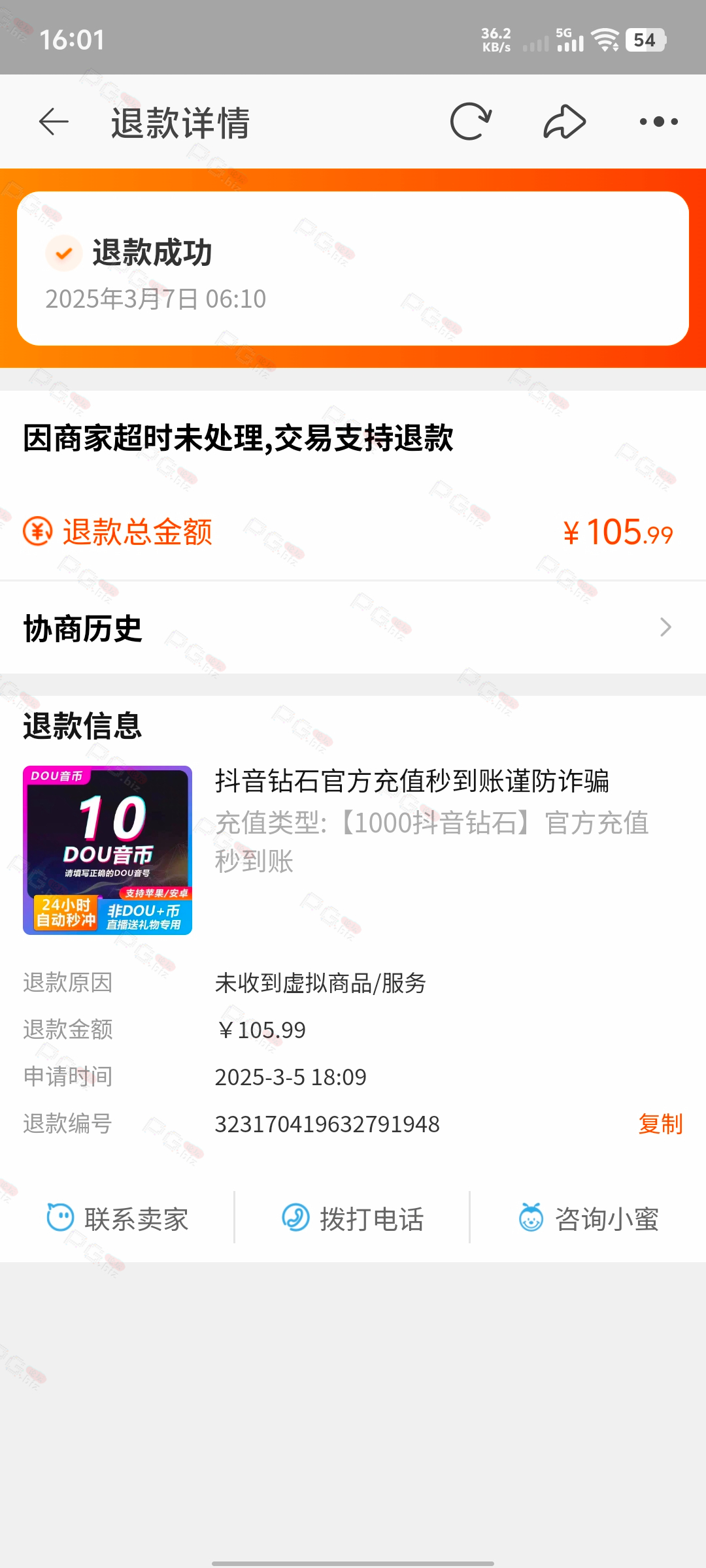706x1568 pixels.
Task: Refresh the refund details page
Action: tap(471, 122)
